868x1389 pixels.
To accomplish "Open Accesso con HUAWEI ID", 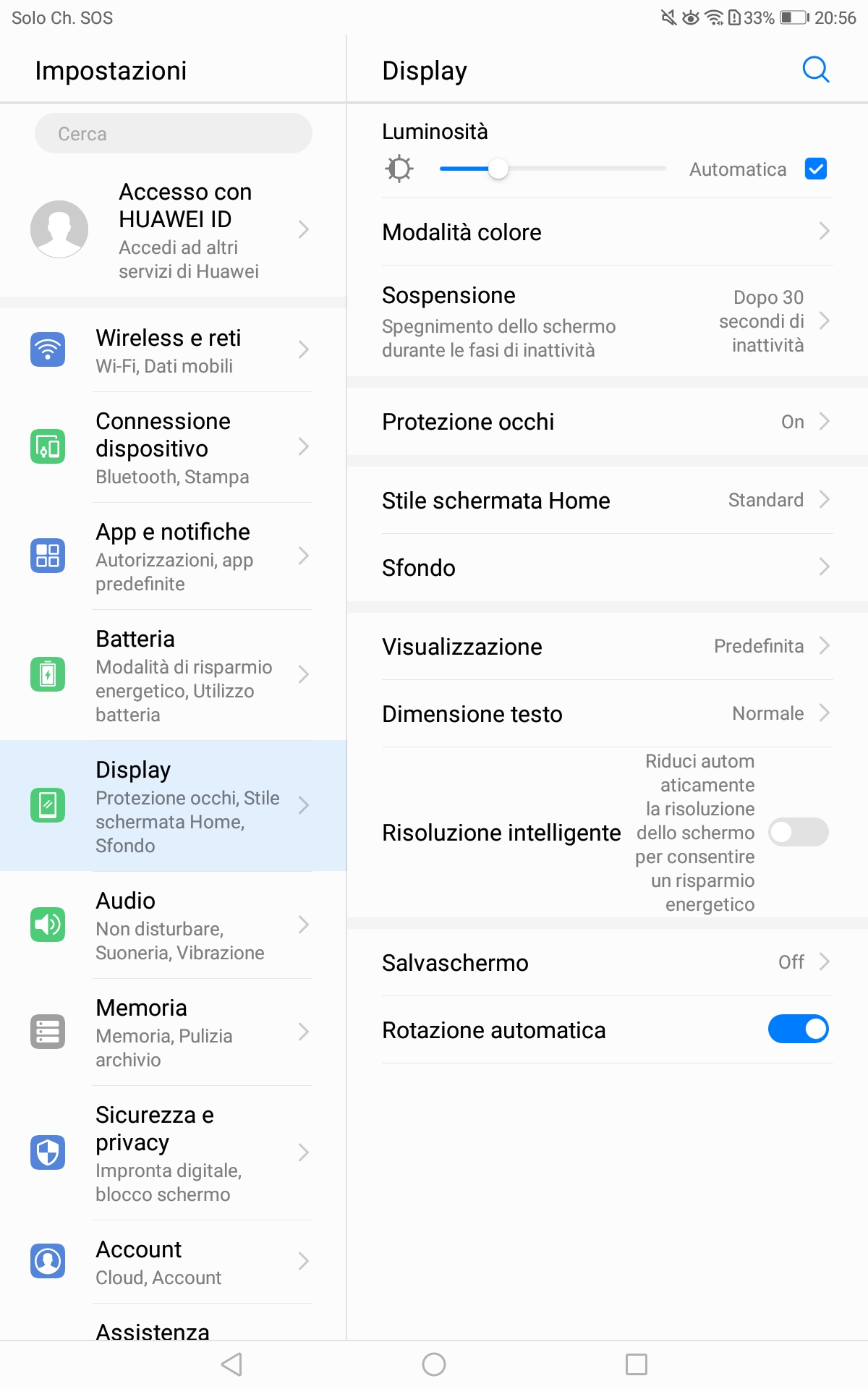I will (174, 230).
